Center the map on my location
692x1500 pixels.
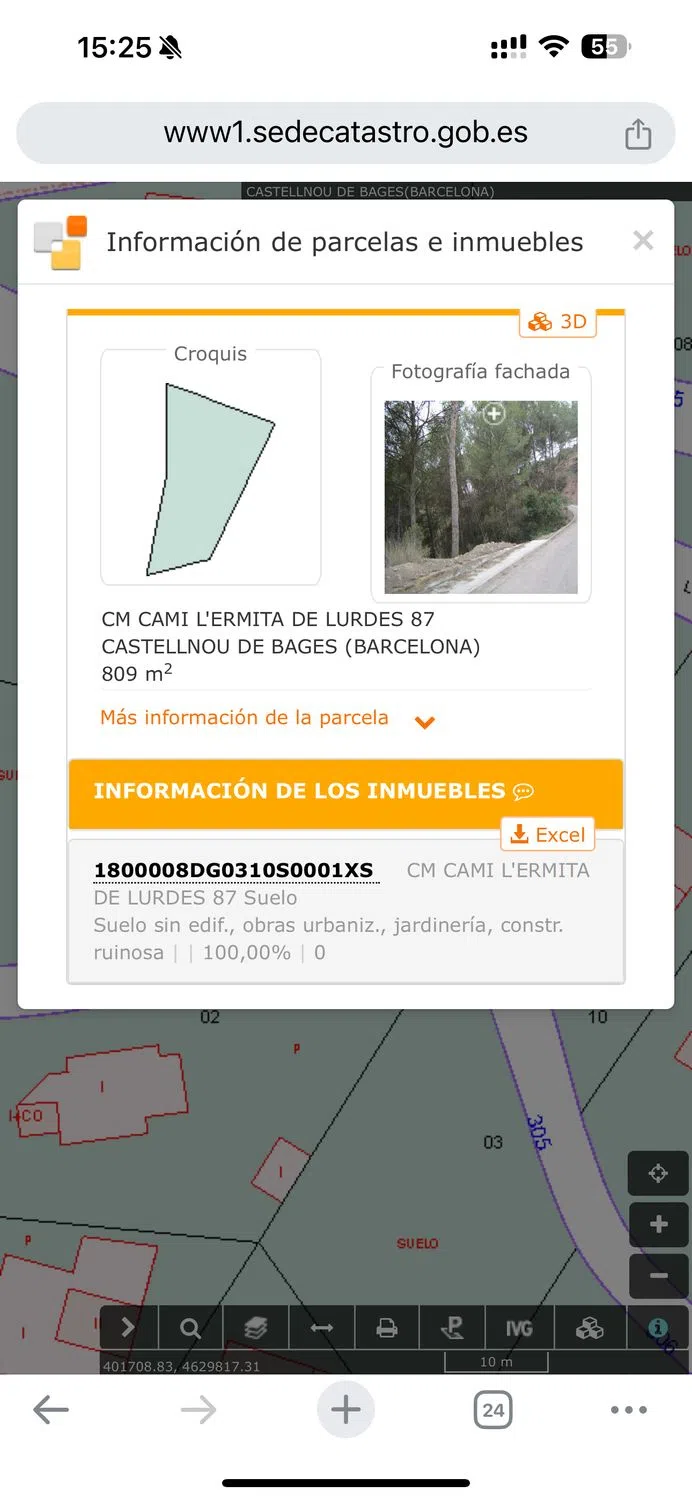click(658, 1173)
